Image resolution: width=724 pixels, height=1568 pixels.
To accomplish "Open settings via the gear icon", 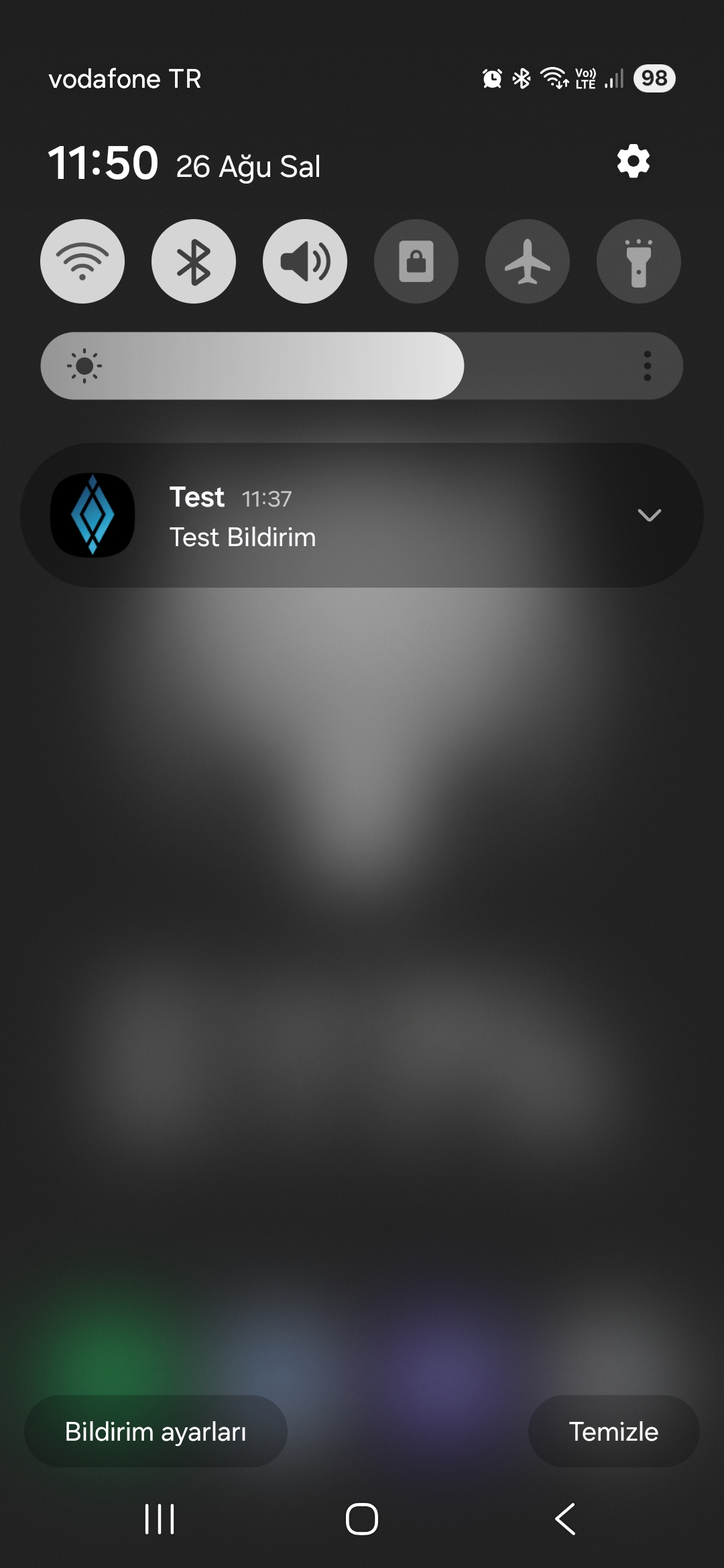I will click(633, 161).
